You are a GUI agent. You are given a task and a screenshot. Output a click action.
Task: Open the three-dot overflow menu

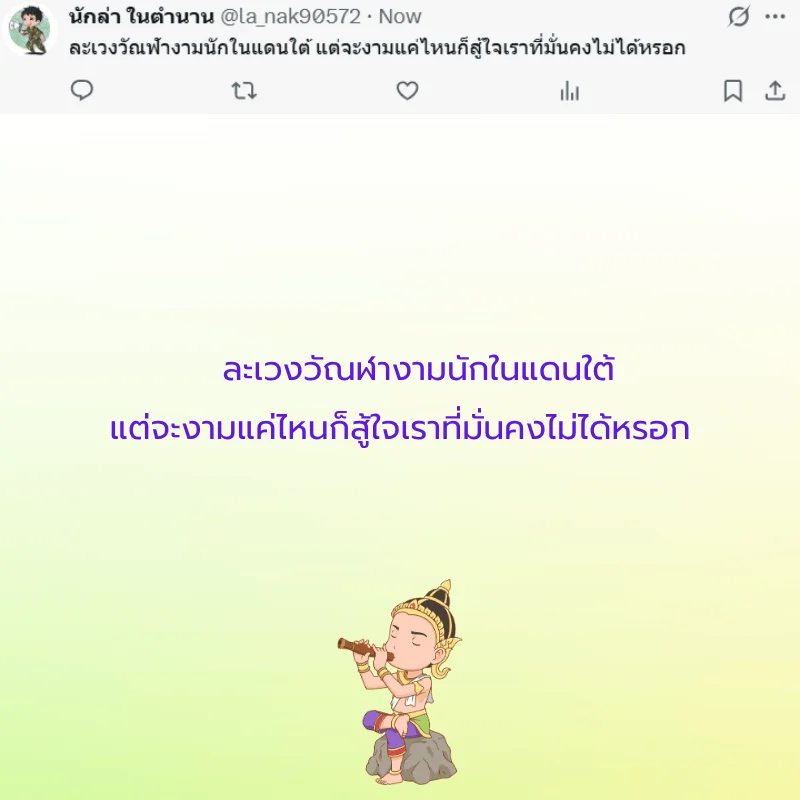(775, 16)
